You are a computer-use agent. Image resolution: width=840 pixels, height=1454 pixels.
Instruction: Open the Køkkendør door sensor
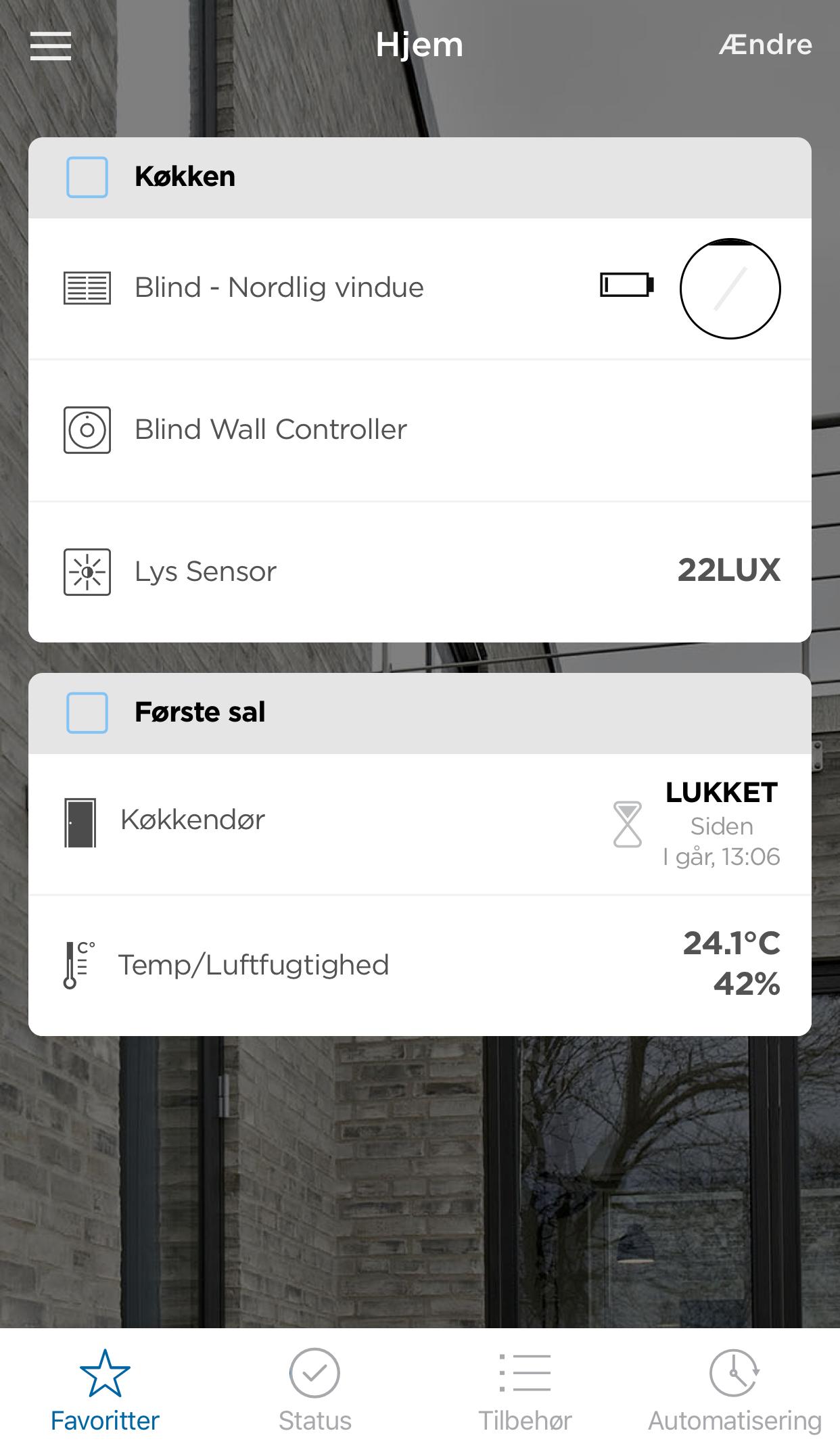(193, 821)
